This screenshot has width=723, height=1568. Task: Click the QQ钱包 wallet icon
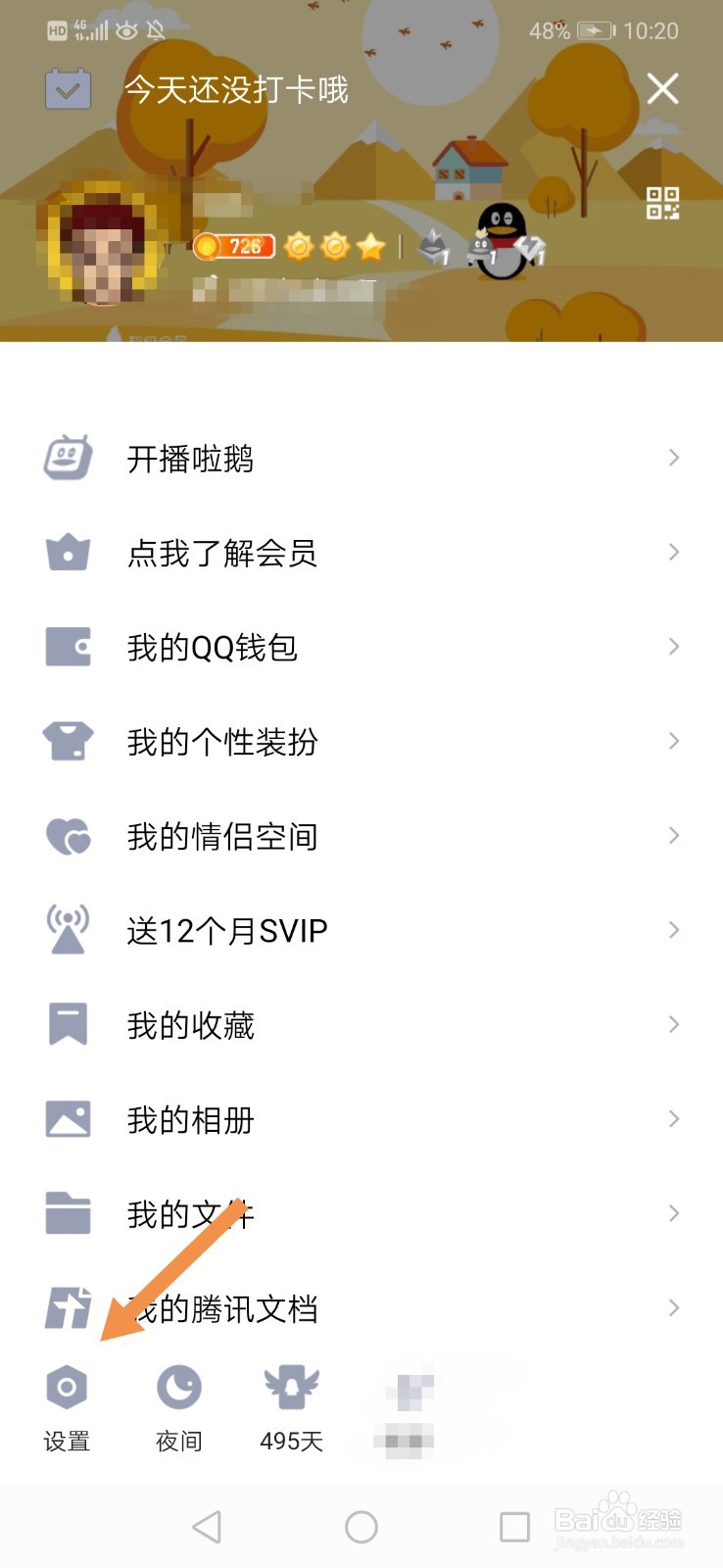[x=67, y=645]
